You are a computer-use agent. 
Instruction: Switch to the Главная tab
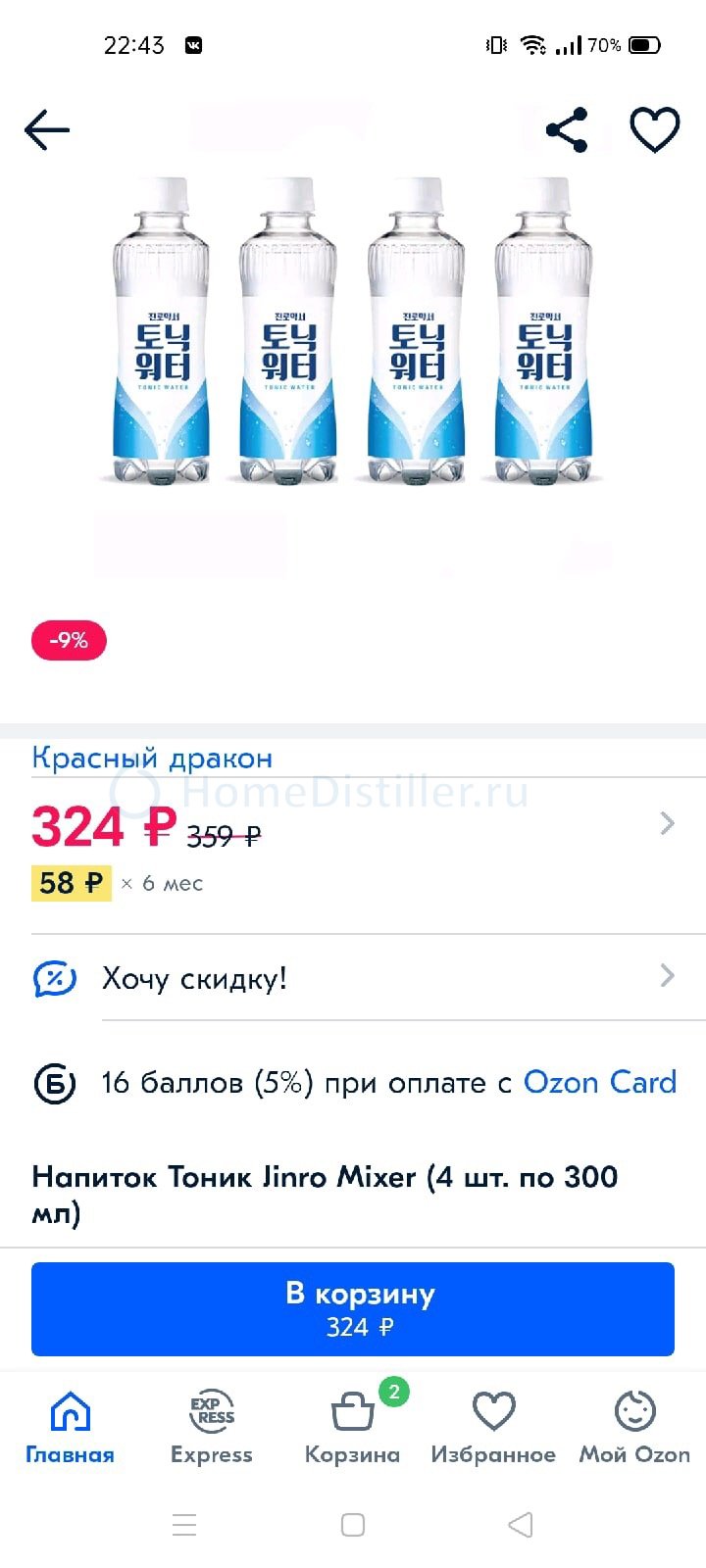70,1429
